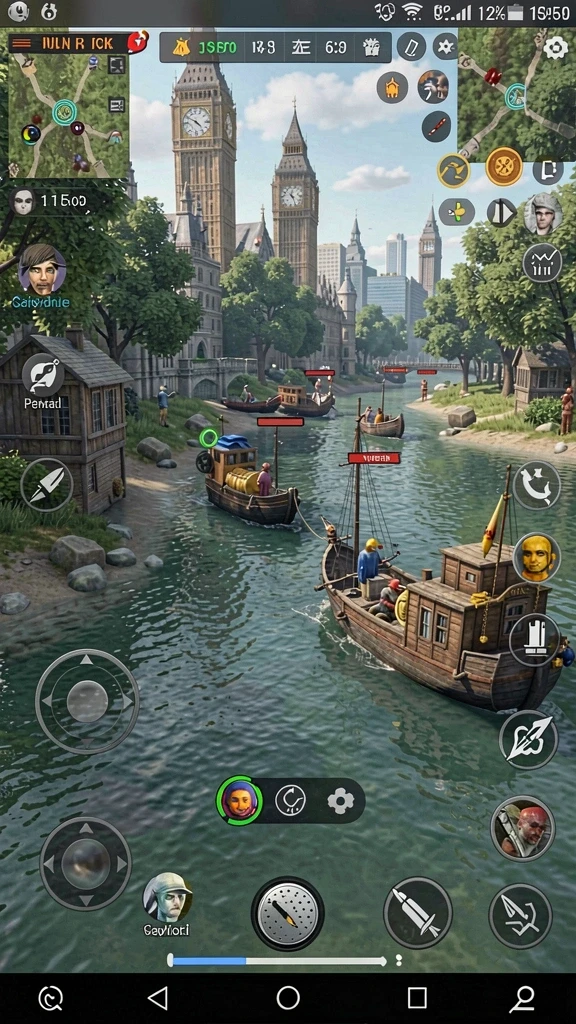
Task: Open the red-bandana character portrait
Action: pyautogui.click(x=522, y=828)
